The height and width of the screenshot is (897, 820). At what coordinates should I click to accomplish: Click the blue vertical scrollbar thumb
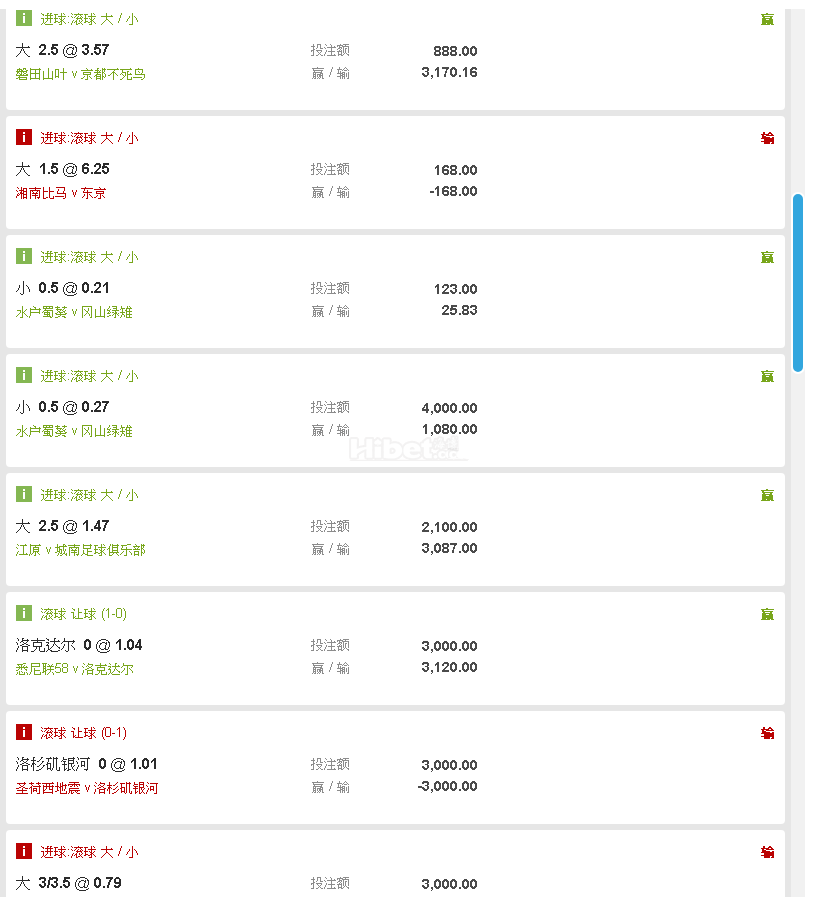click(x=797, y=283)
